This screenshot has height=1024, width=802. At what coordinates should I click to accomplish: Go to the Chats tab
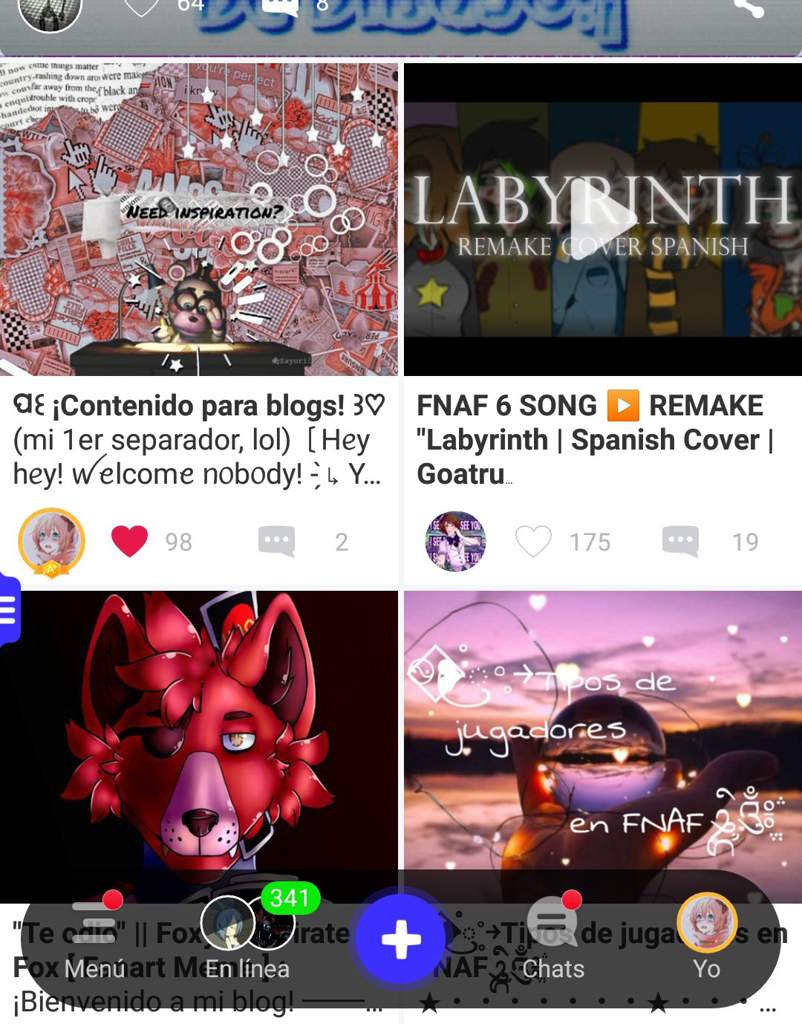pos(553,941)
